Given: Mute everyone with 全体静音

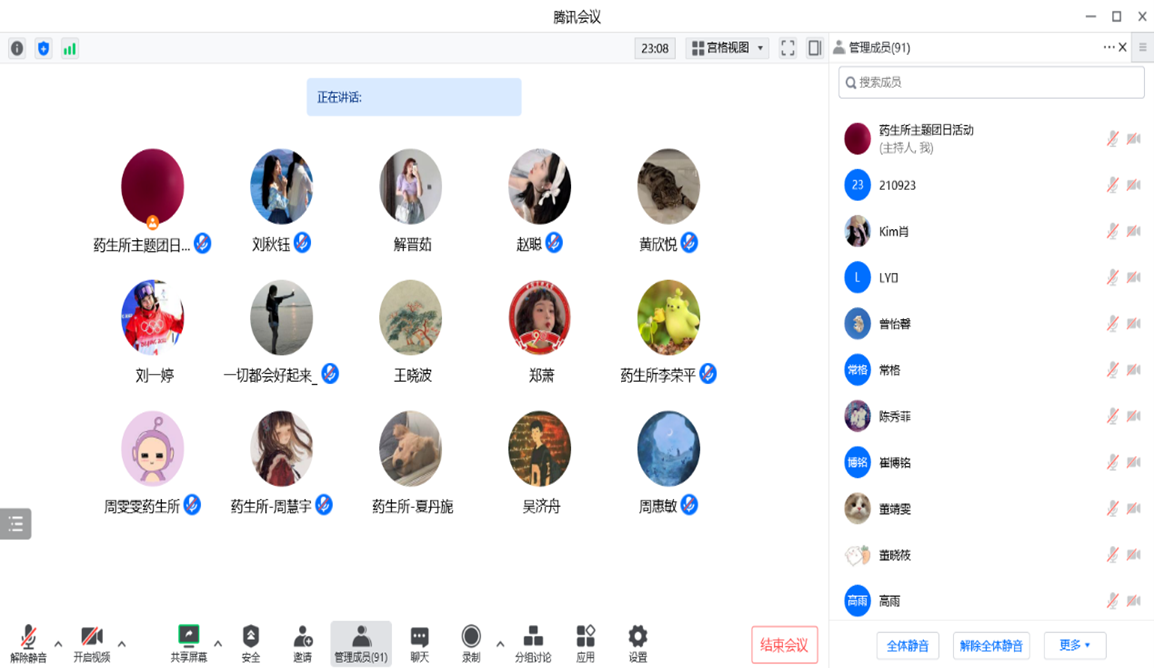Looking at the screenshot, I should point(907,646).
